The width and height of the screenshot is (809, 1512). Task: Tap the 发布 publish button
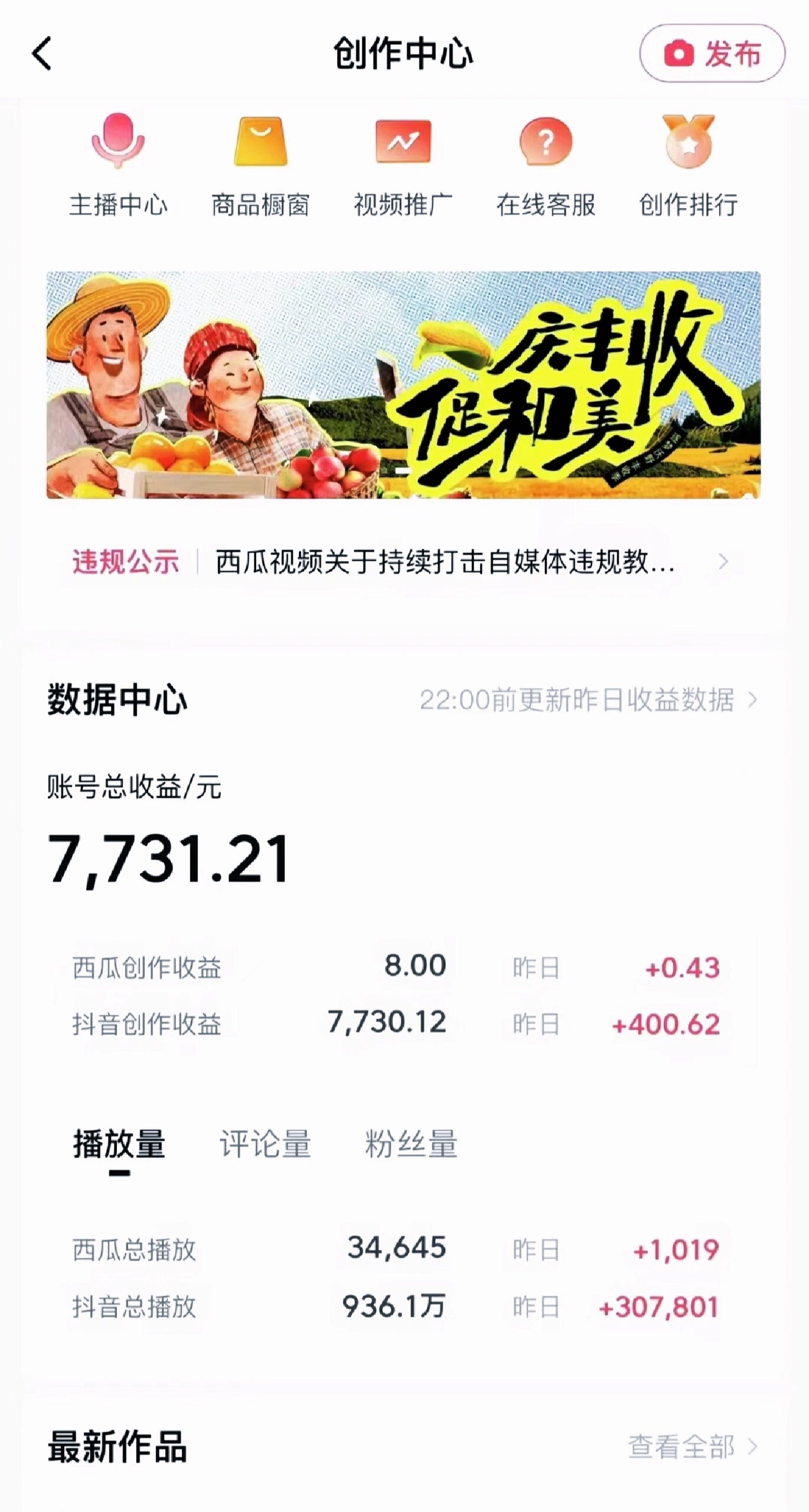[712, 54]
